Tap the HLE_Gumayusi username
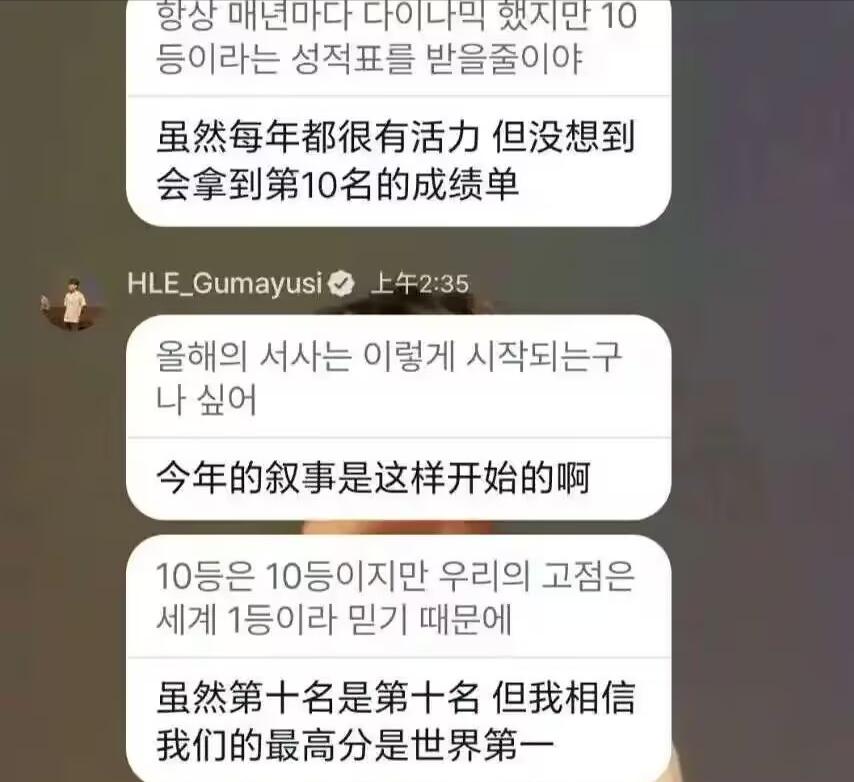This screenshot has height=782, width=854. (225, 283)
